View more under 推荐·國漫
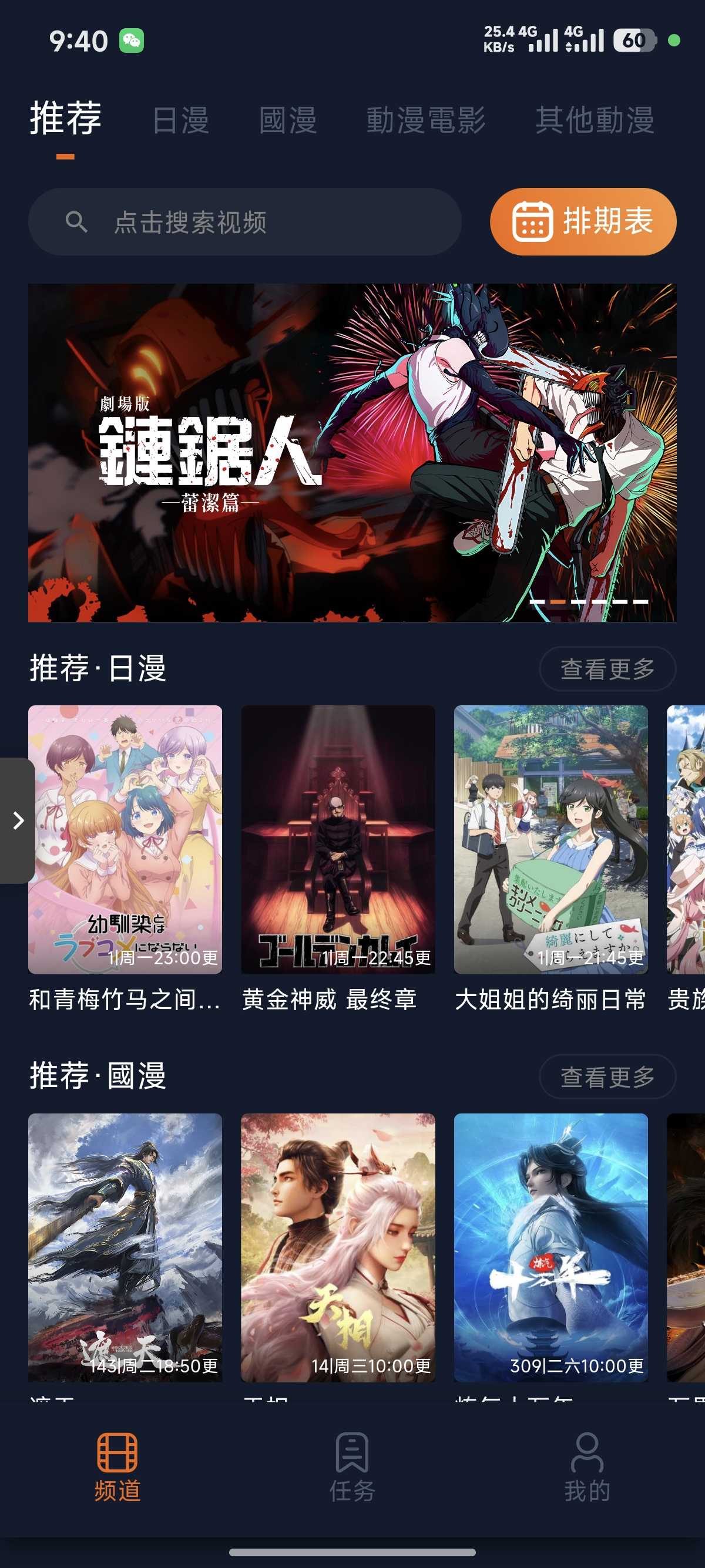This screenshot has width=705, height=1568. (x=607, y=1077)
